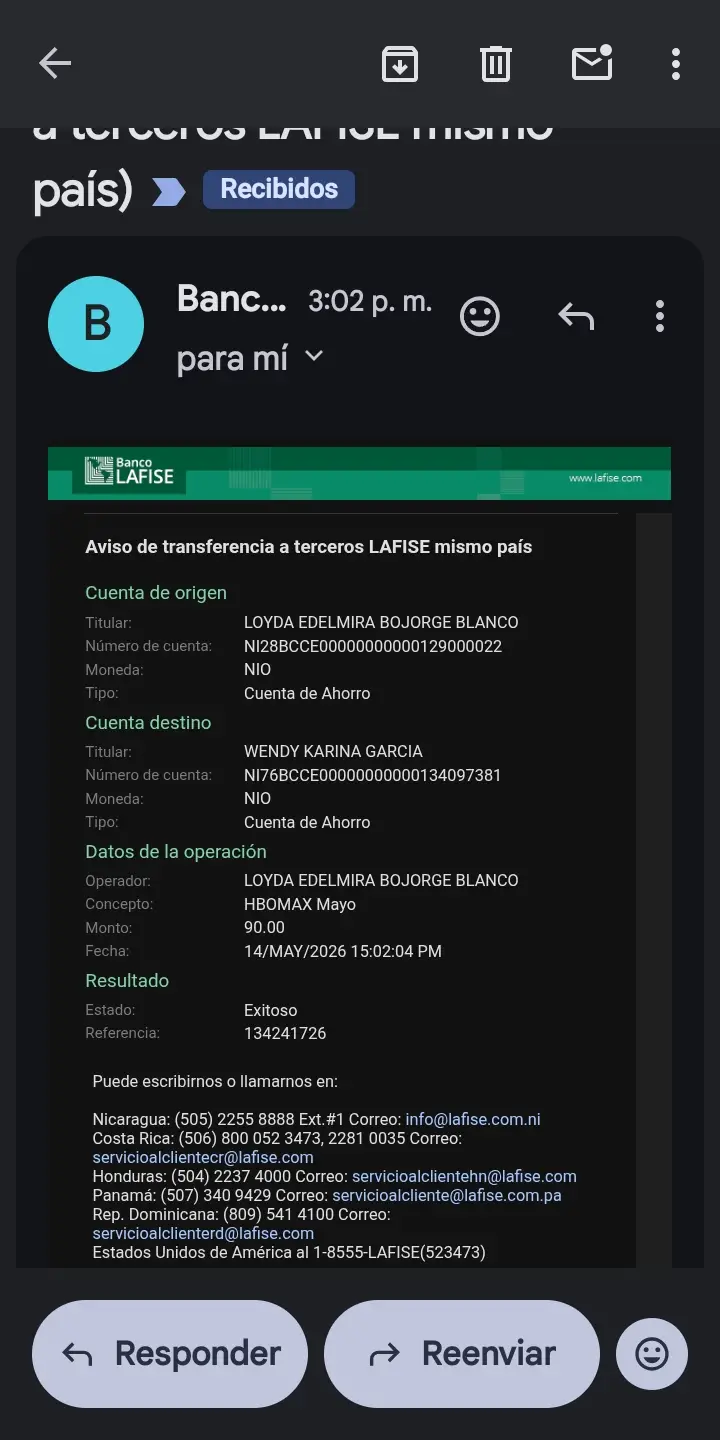
Task: Open sender avatar B profile
Action: (96, 324)
